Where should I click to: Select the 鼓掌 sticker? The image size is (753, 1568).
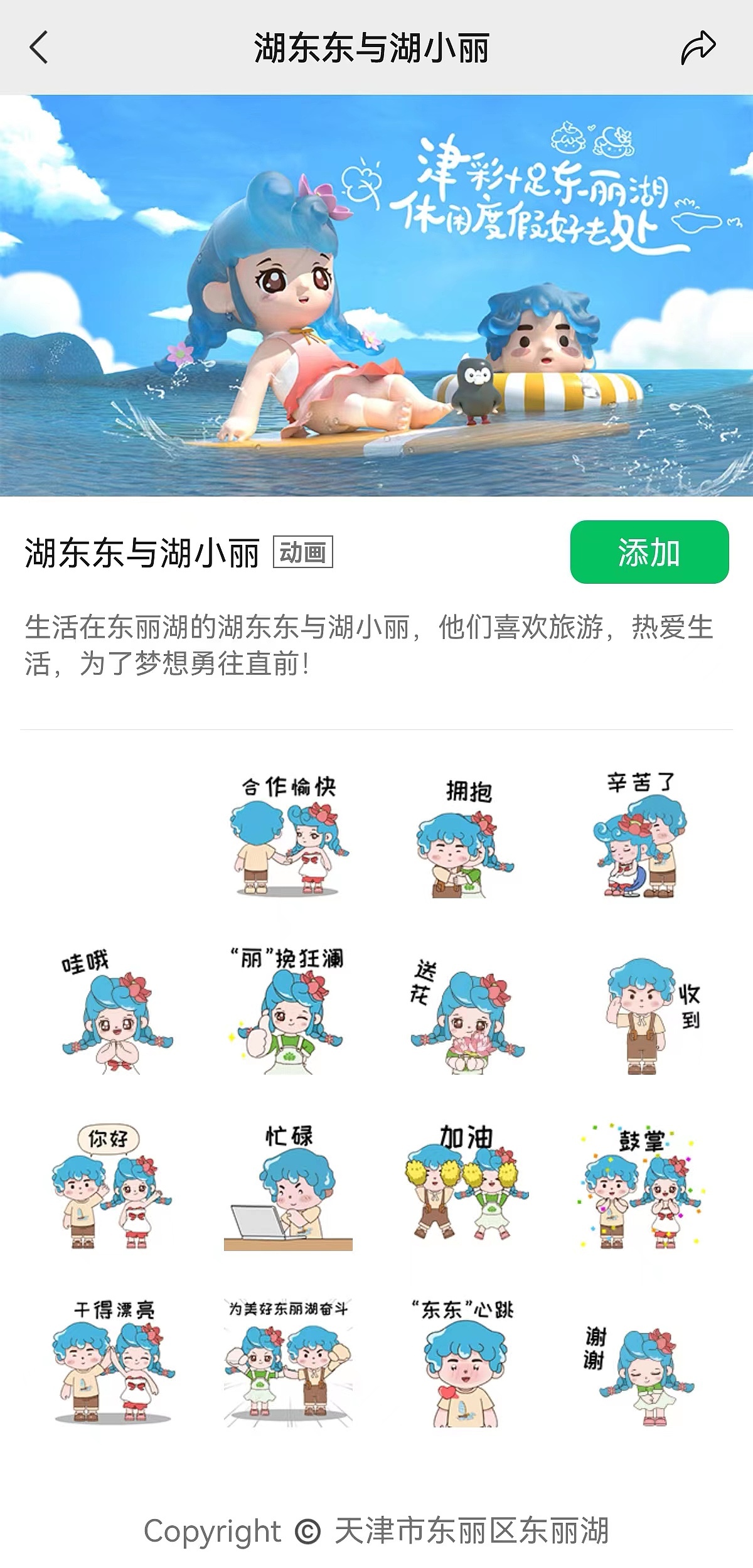[640, 1186]
